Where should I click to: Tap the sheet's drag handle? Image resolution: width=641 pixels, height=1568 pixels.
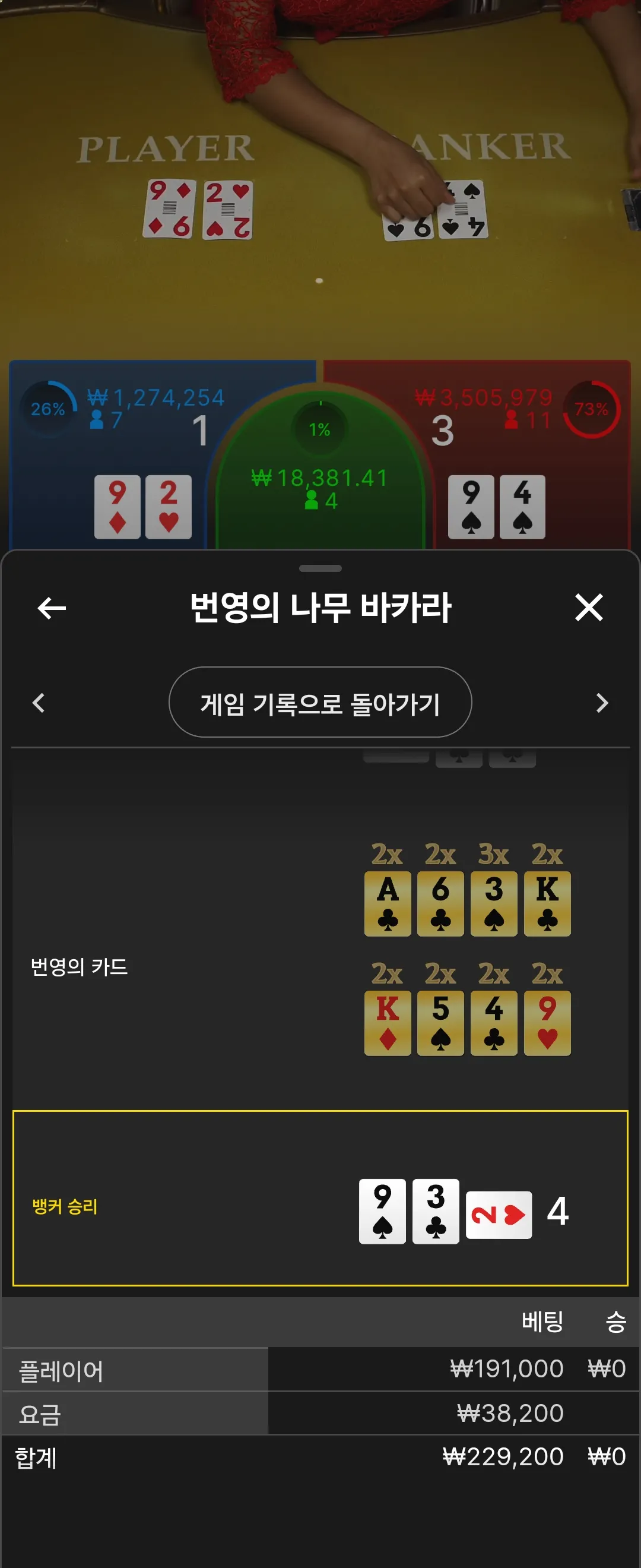(320, 568)
